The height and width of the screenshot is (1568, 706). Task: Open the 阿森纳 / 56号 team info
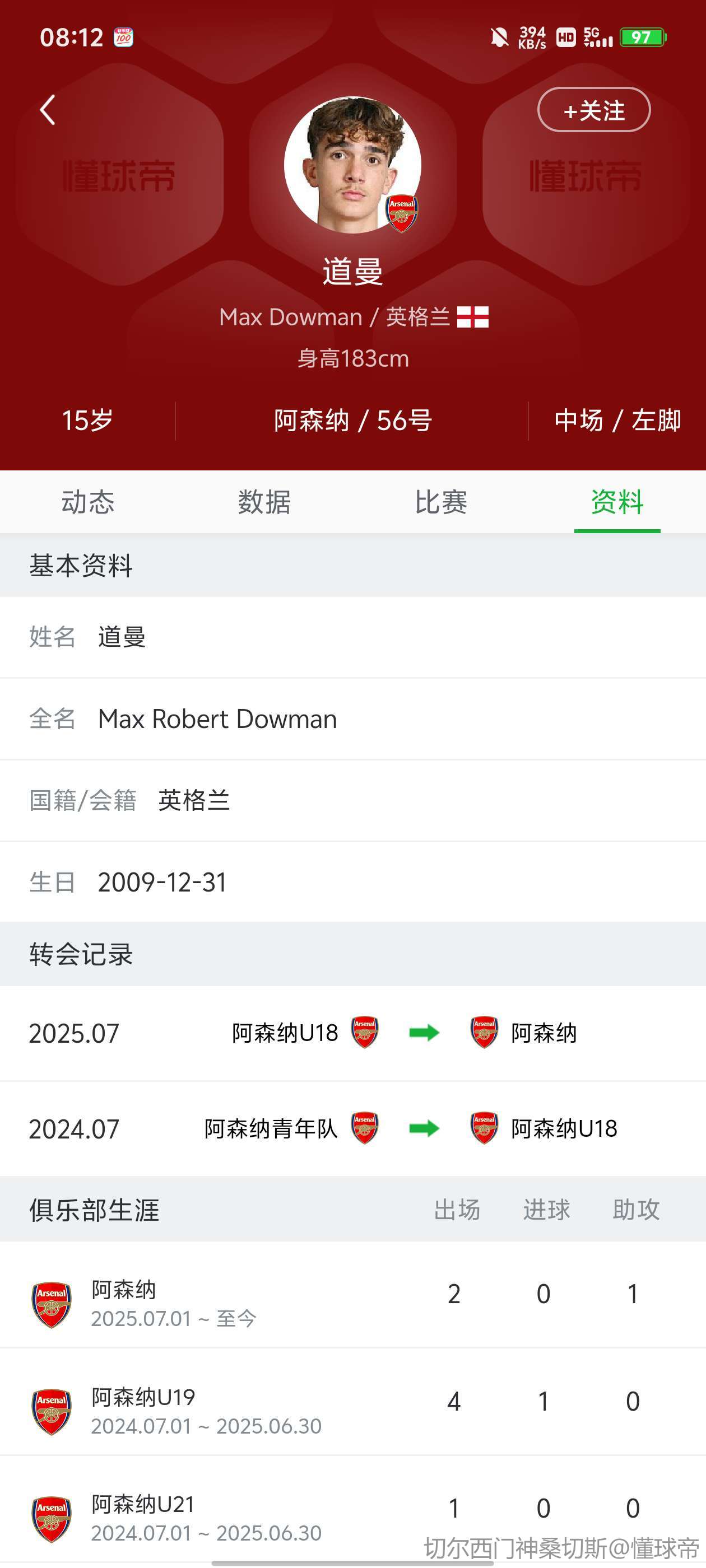(x=352, y=421)
